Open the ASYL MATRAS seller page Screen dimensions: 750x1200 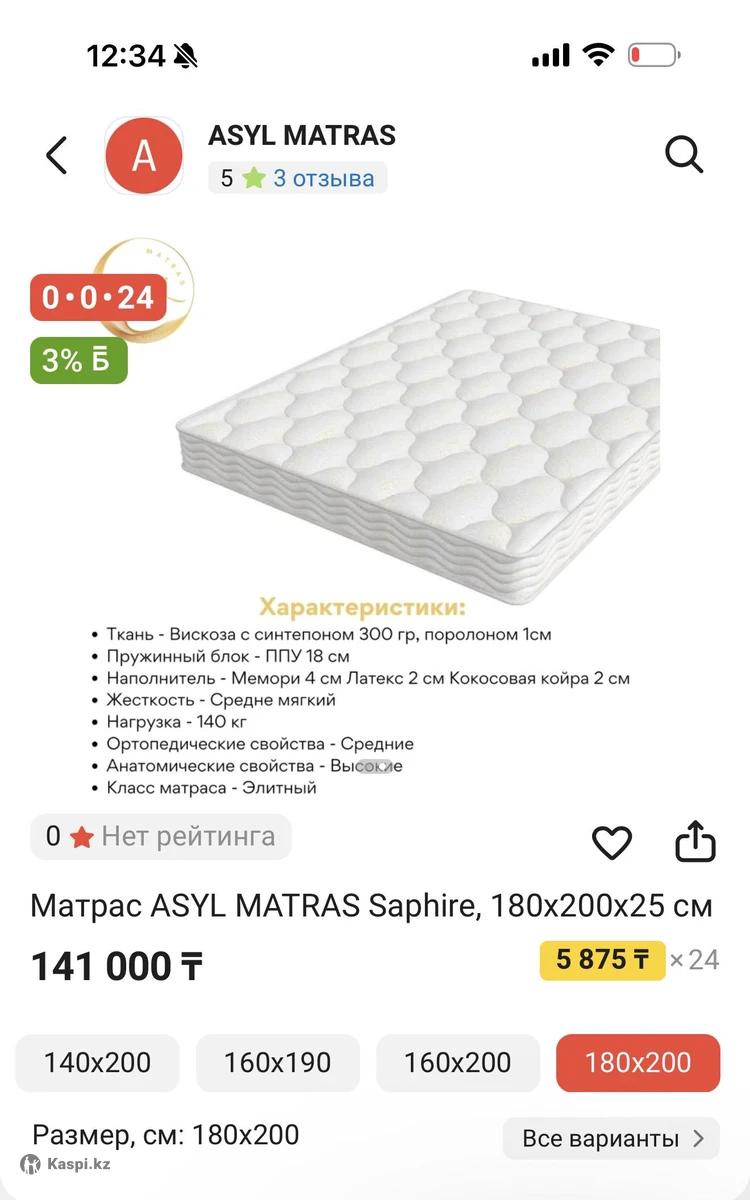pos(301,135)
